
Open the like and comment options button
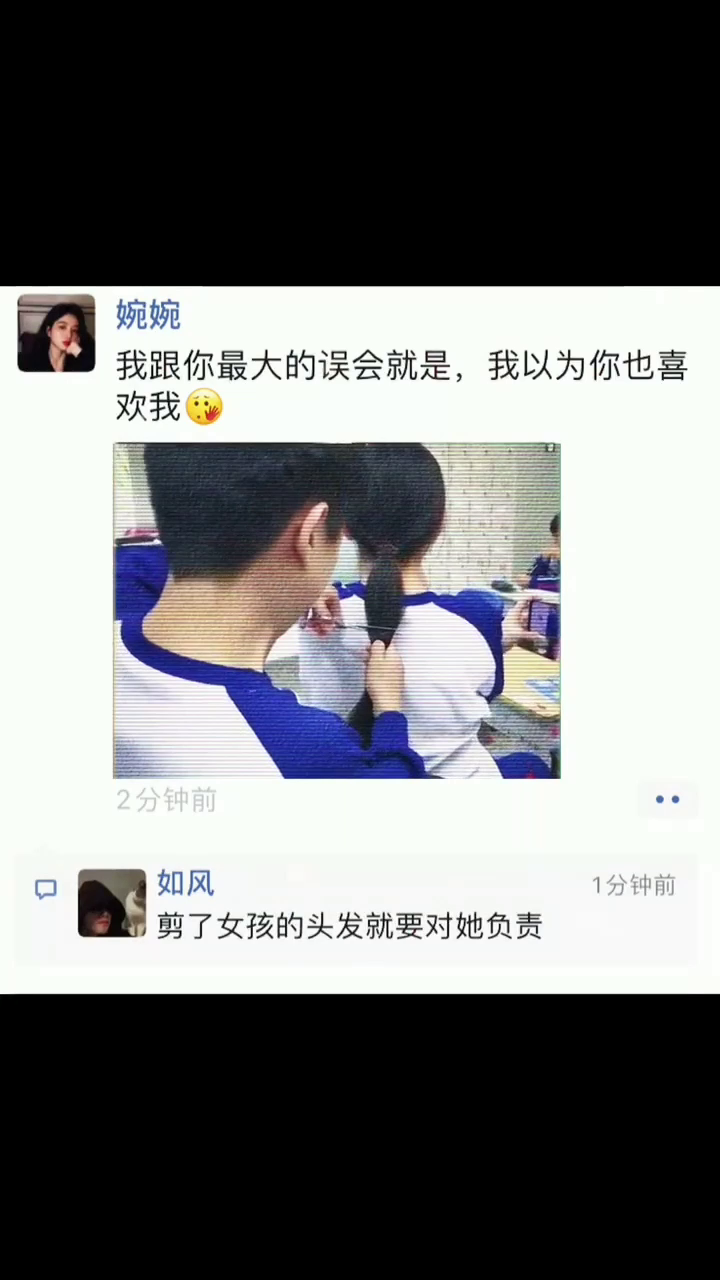pos(667,799)
